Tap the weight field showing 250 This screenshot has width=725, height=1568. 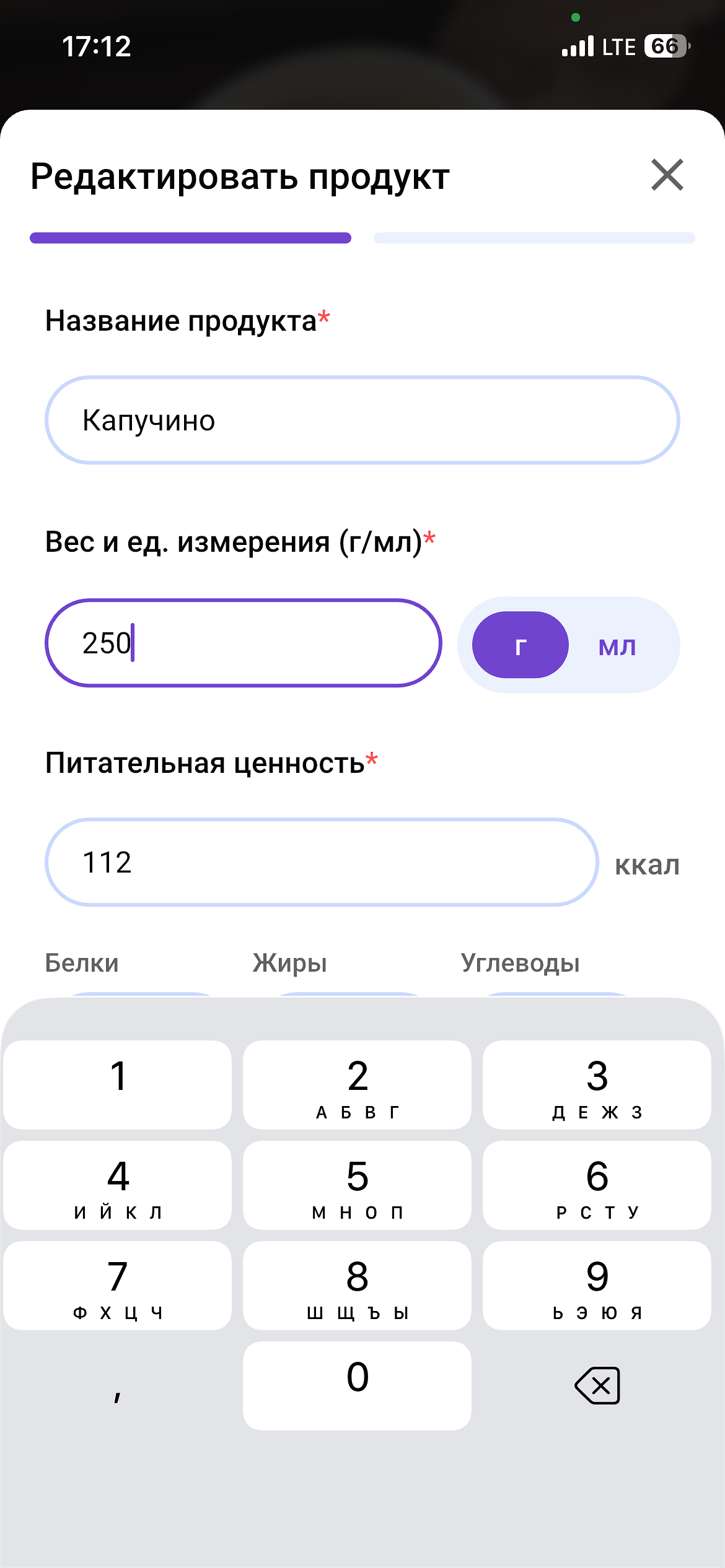243,643
